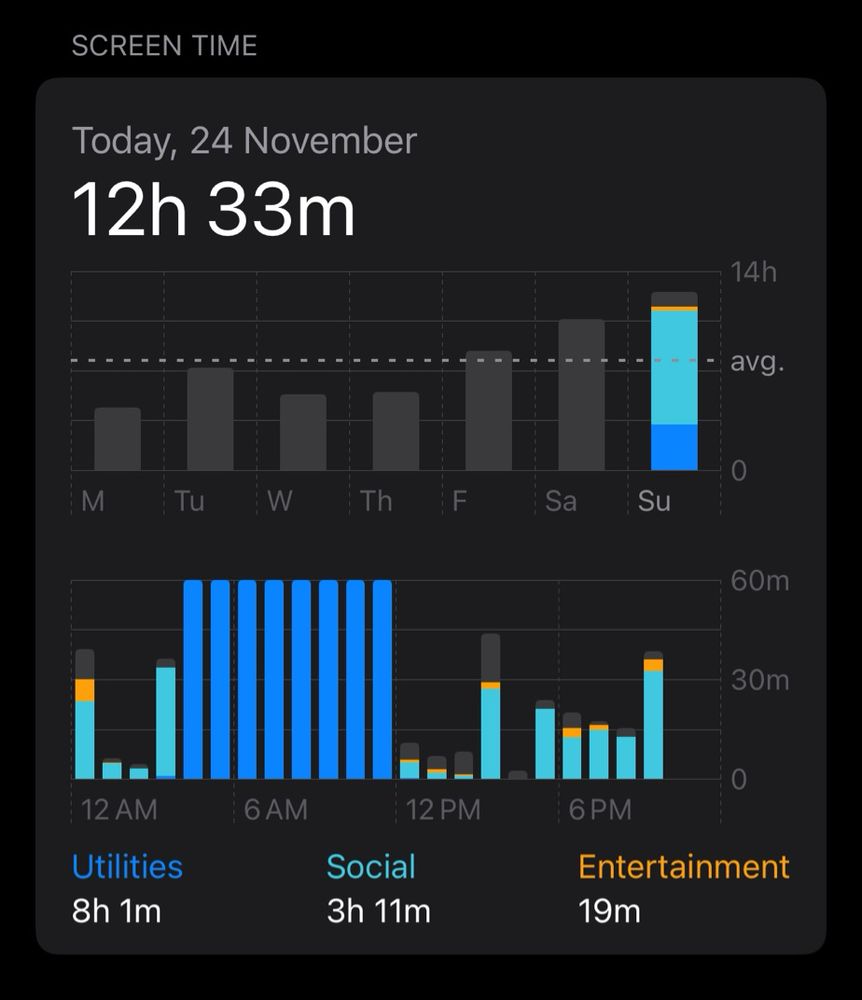Select Tuesday's usage bar
Screen dimensions: 862x1000
(x=210, y=420)
